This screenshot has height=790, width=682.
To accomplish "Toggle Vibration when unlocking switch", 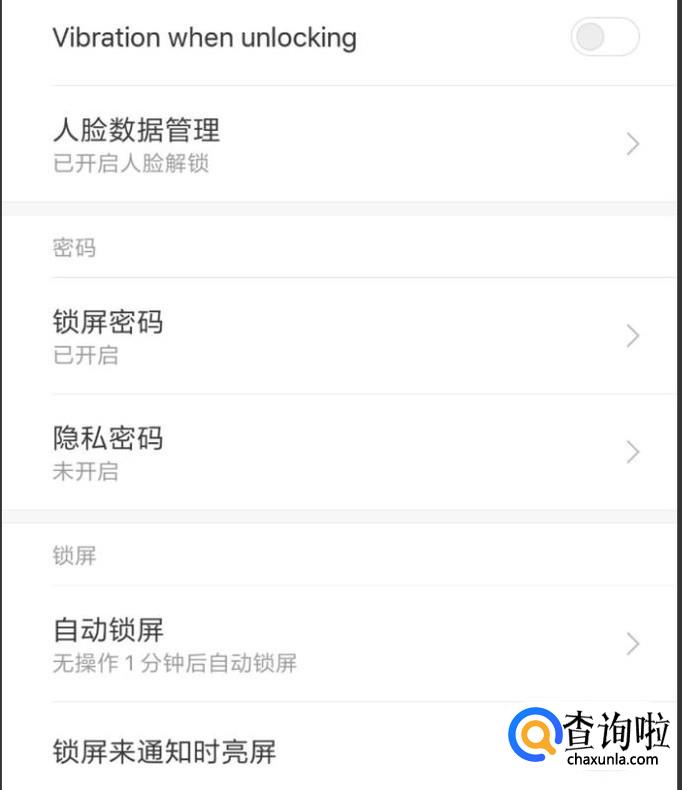I will click(x=604, y=38).
